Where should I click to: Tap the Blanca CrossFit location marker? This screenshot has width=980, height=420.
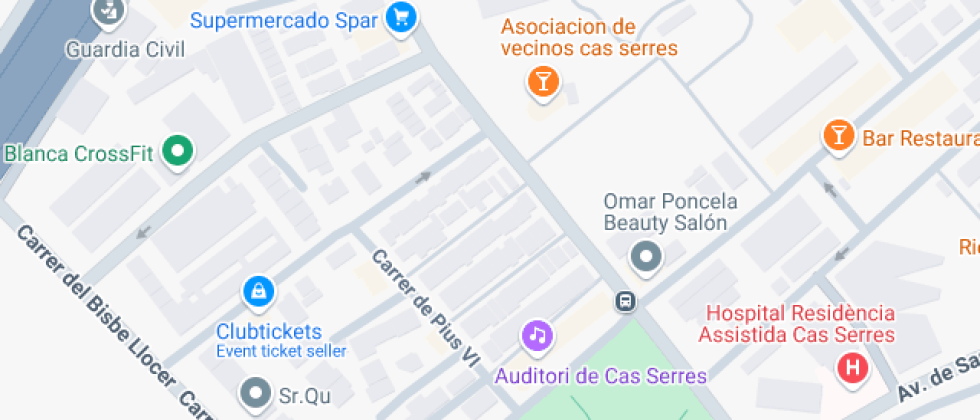178,152
